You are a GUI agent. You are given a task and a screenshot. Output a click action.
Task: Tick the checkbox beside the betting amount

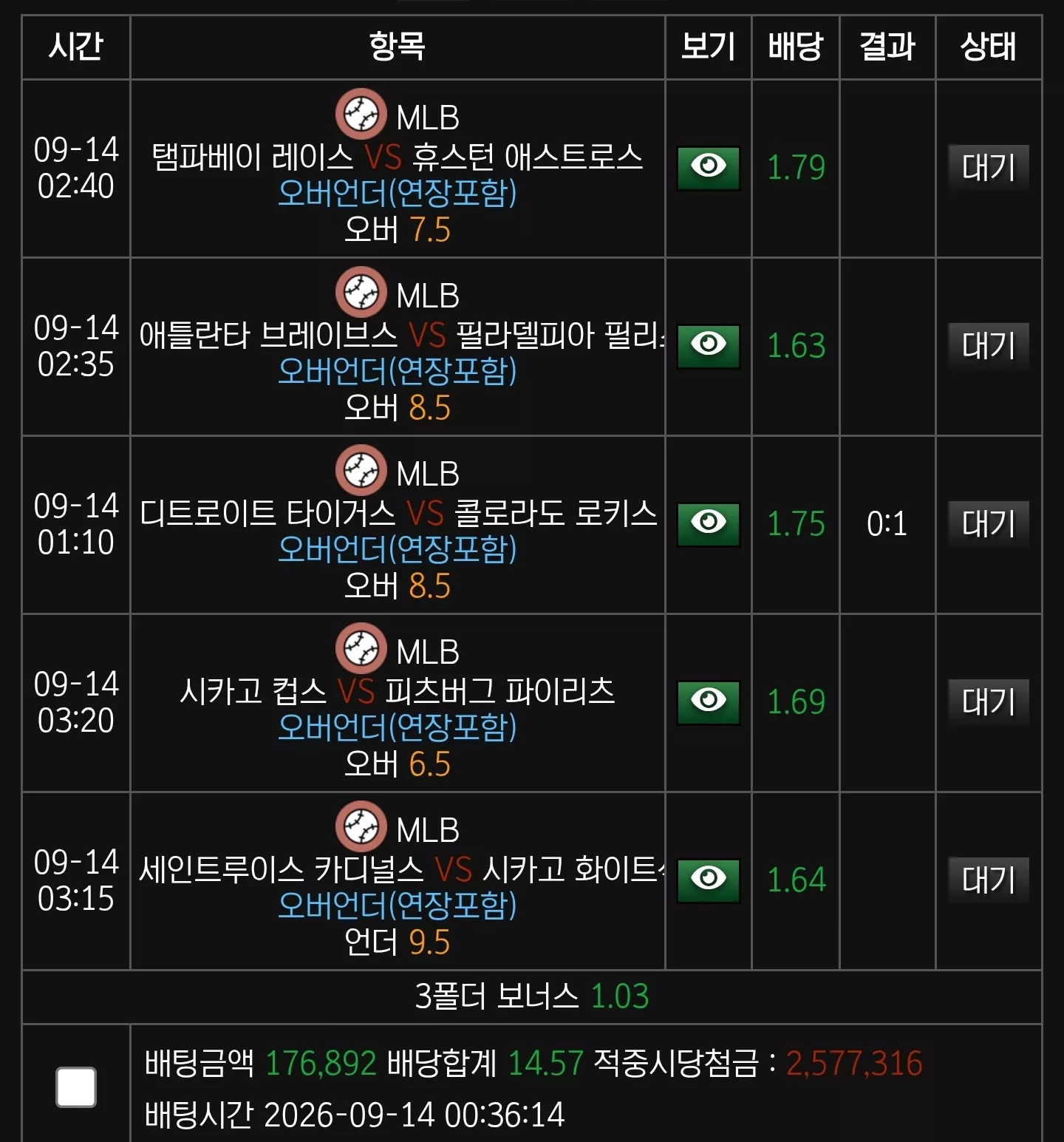coord(76,1087)
